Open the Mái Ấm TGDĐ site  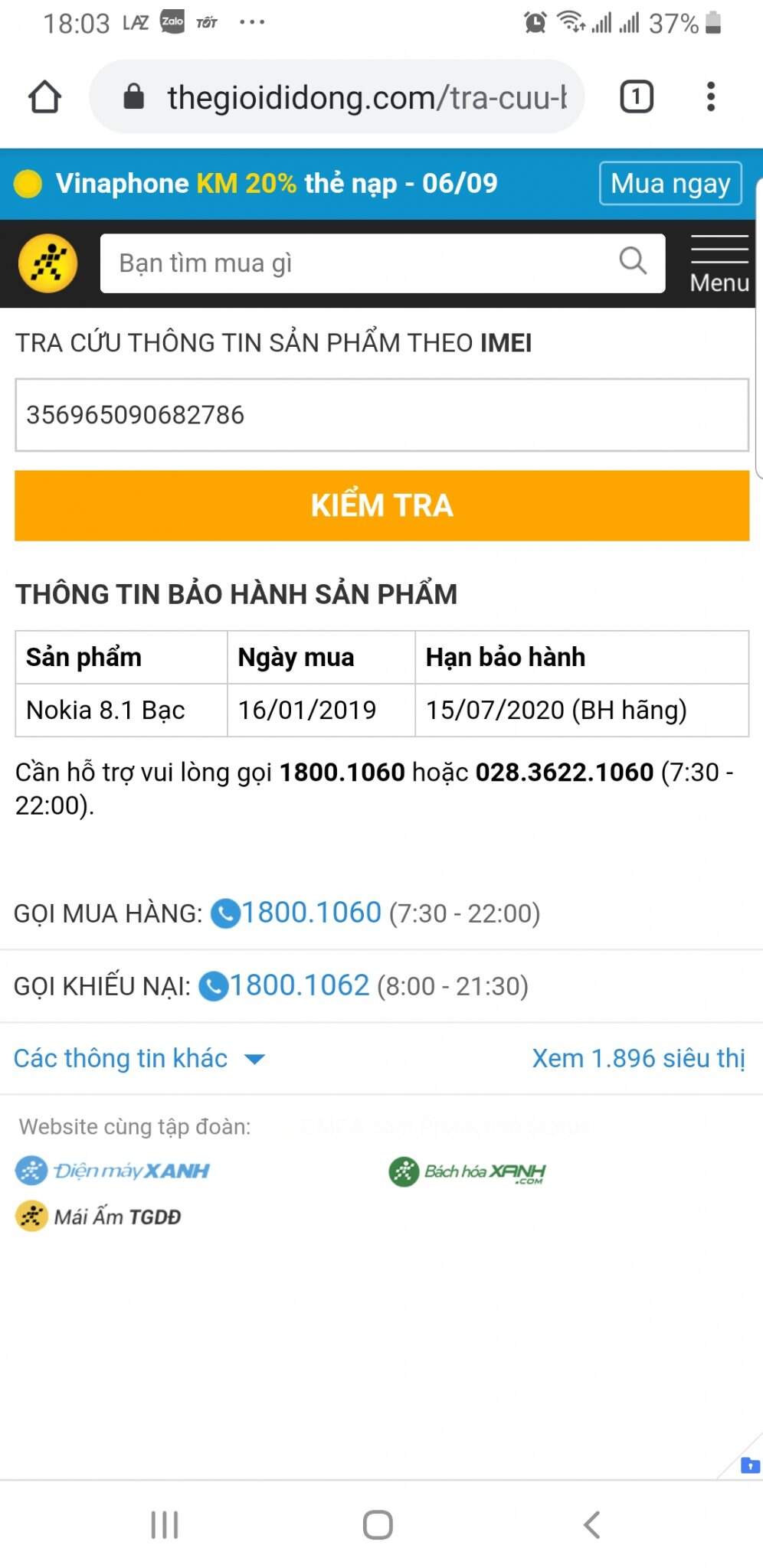click(99, 1217)
